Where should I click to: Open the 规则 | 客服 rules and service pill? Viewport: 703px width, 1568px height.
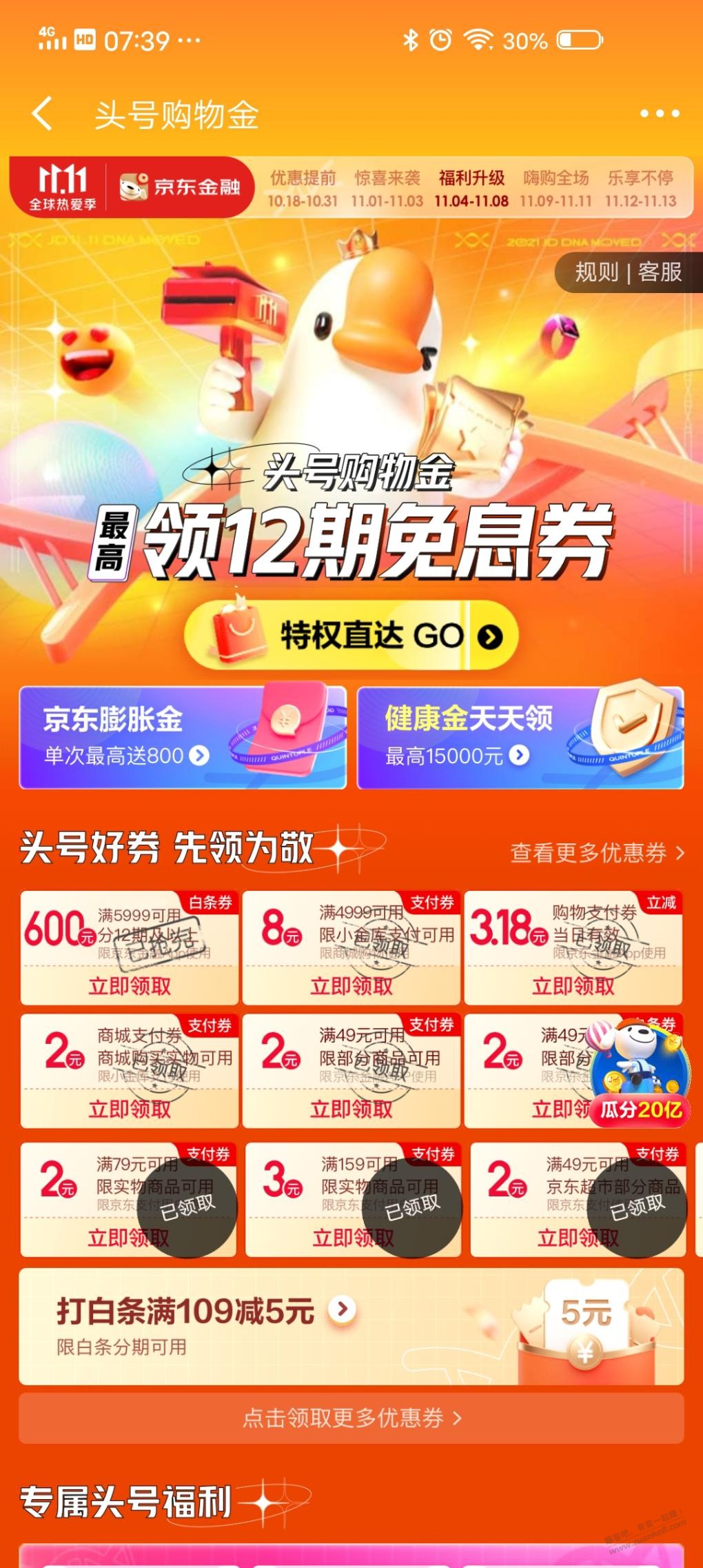point(628,272)
